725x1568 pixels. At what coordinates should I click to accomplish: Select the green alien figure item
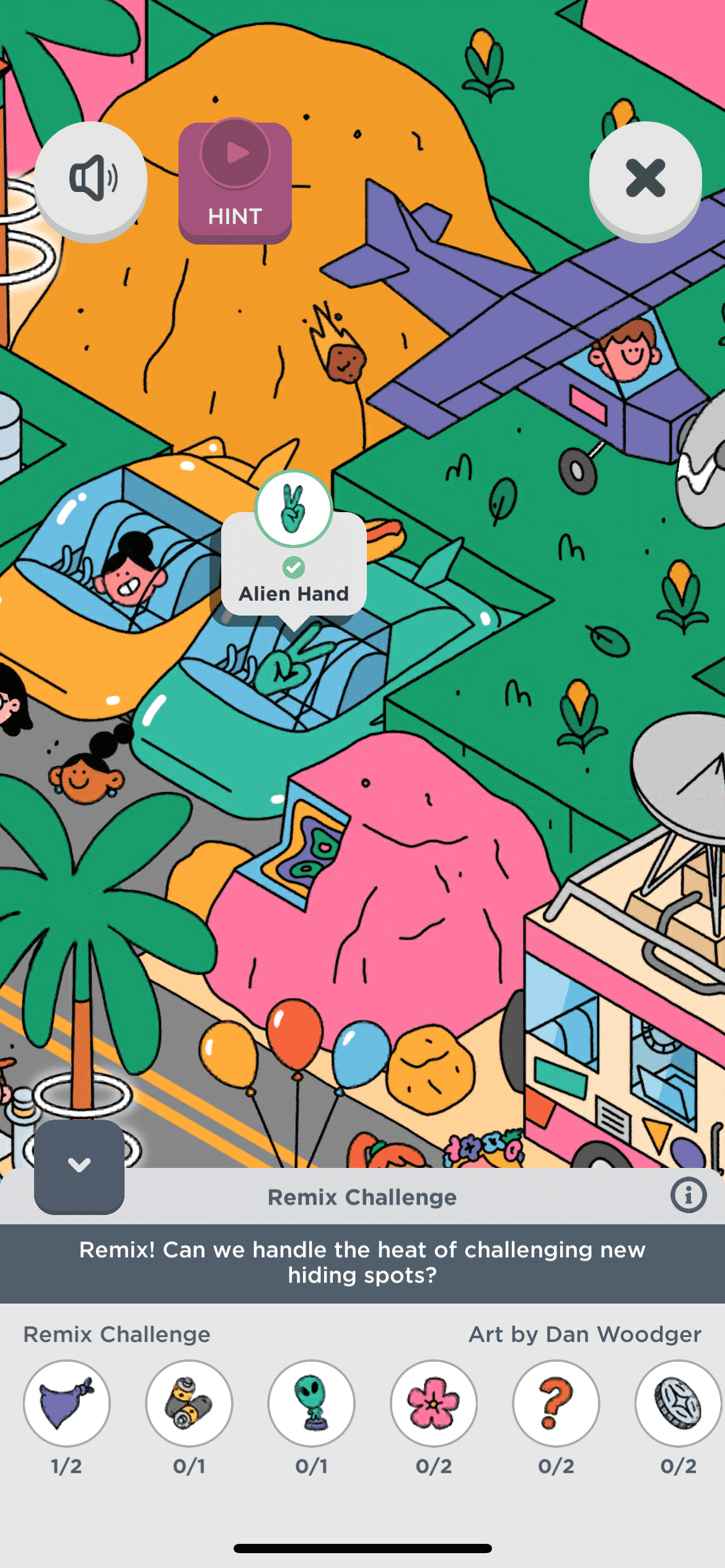[x=312, y=1403]
